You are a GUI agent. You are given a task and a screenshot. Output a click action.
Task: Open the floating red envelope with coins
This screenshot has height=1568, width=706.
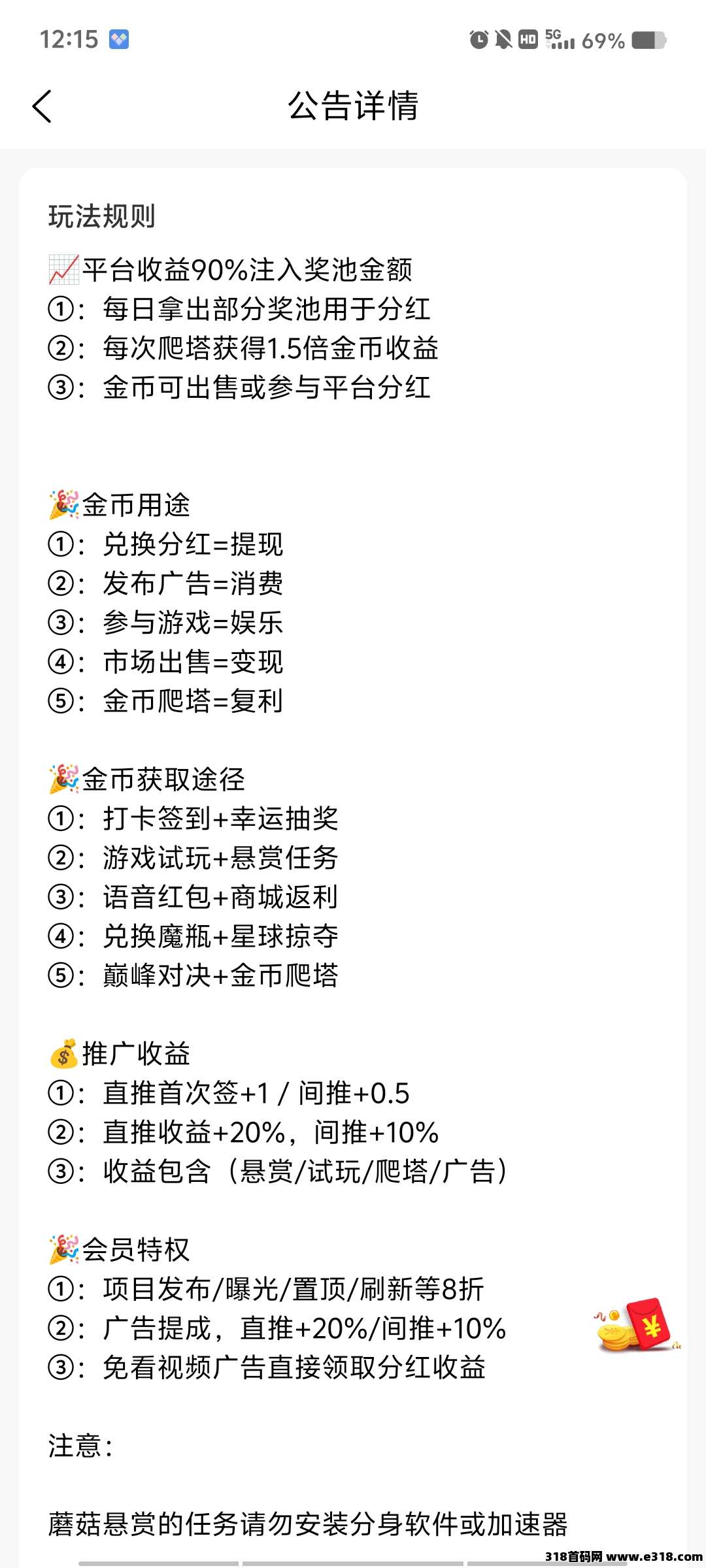[637, 1325]
